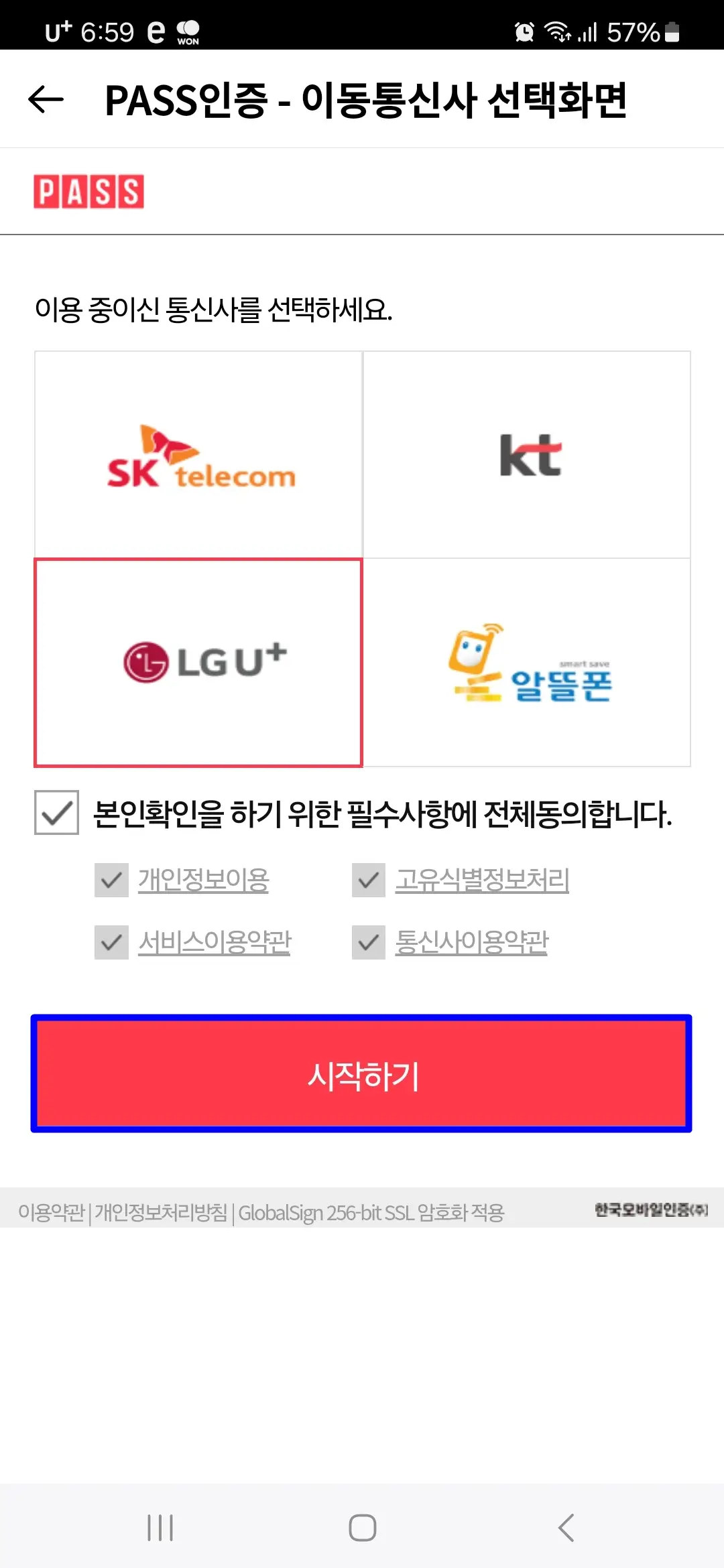Screen dimensions: 724x1568
Task: Toggle the 개인정보이용 checkbox
Action: (111, 881)
